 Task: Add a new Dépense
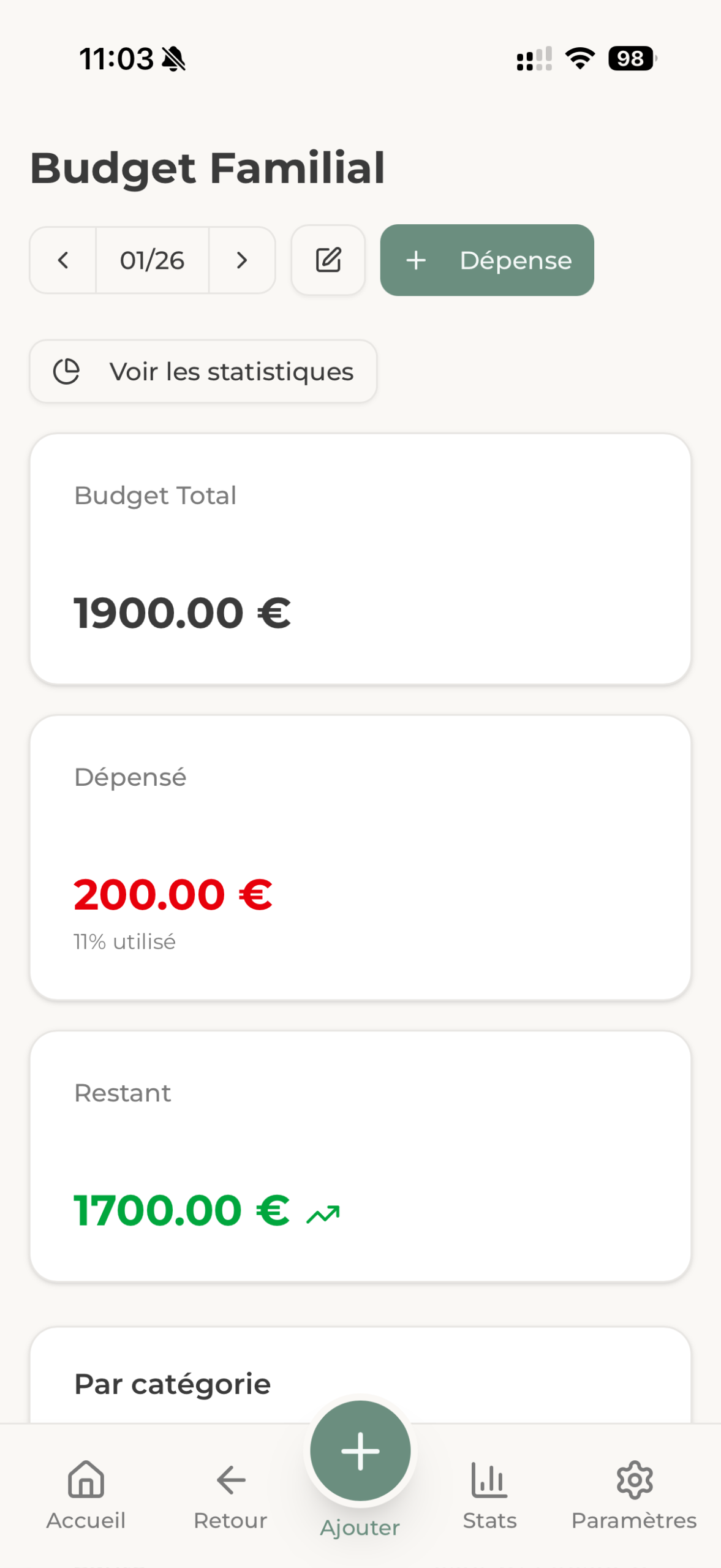(x=487, y=260)
